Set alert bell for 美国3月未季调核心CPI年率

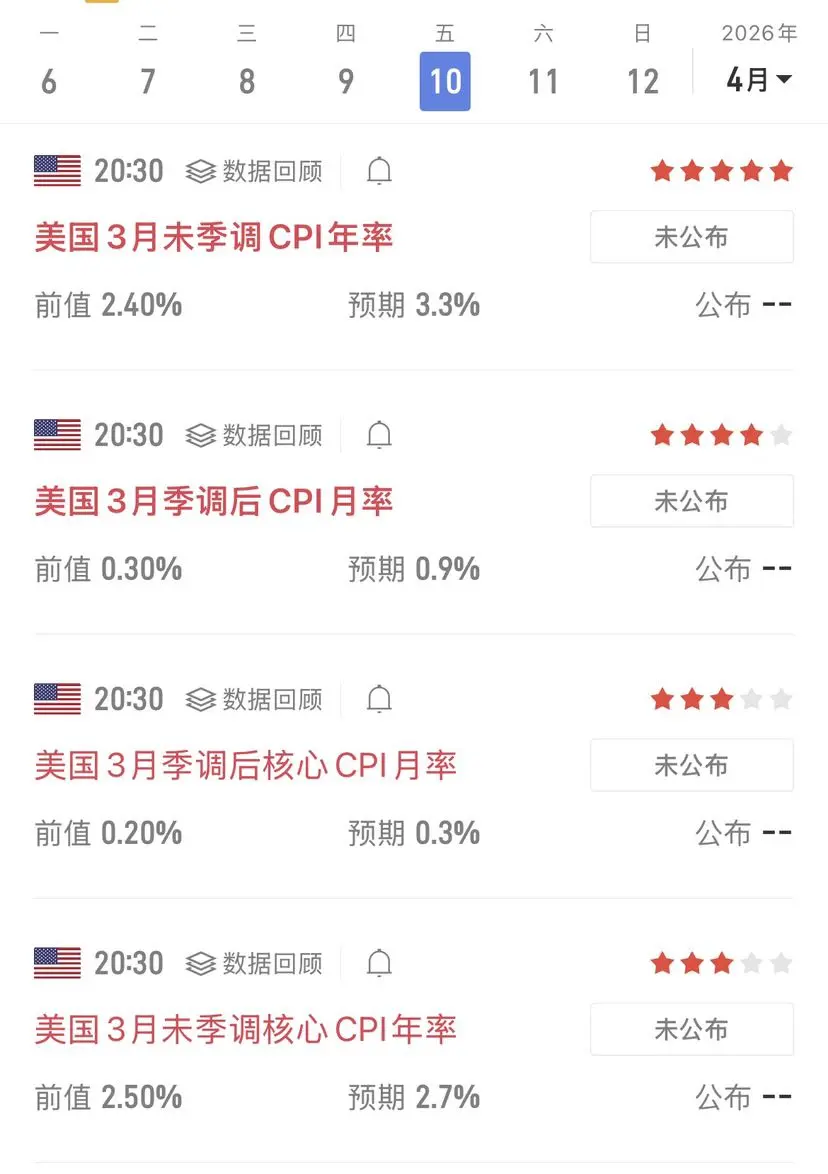(379, 964)
